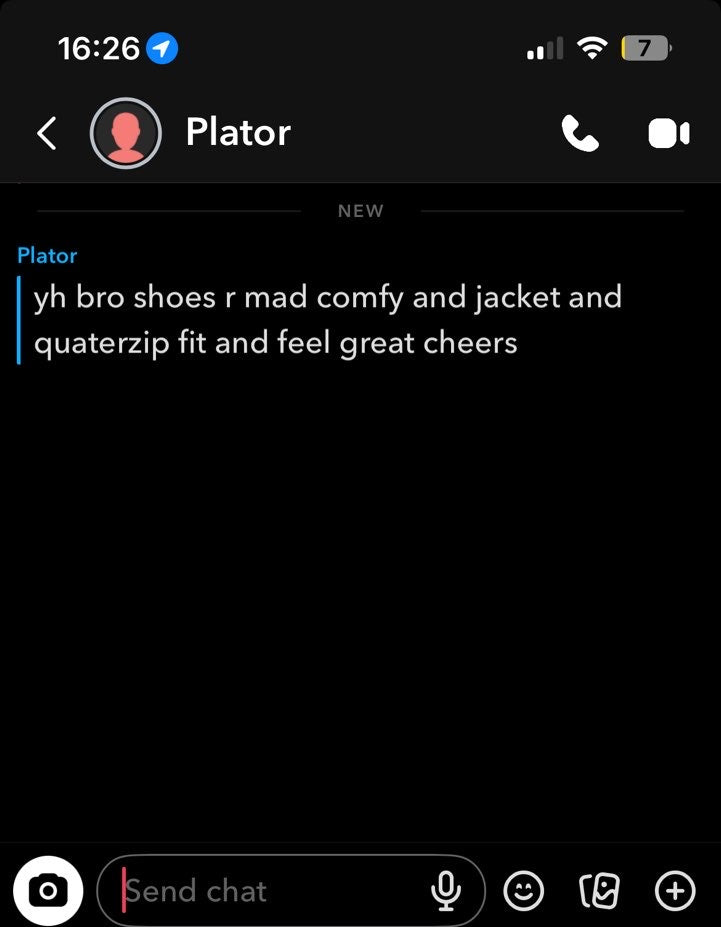Start a video call with Plator
Image resolution: width=721 pixels, height=927 pixels.
[669, 133]
